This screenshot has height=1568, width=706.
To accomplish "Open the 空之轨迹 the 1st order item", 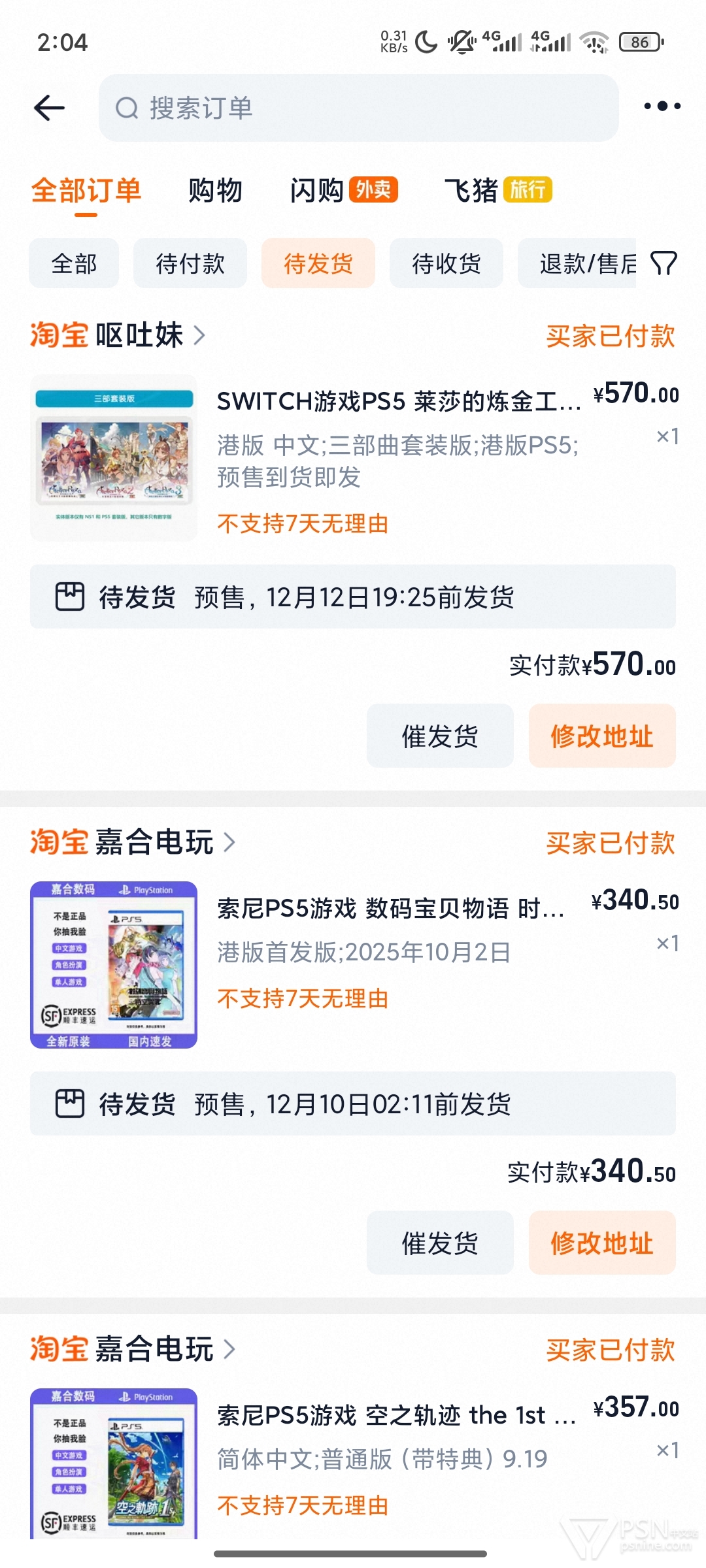I will pos(353,1463).
